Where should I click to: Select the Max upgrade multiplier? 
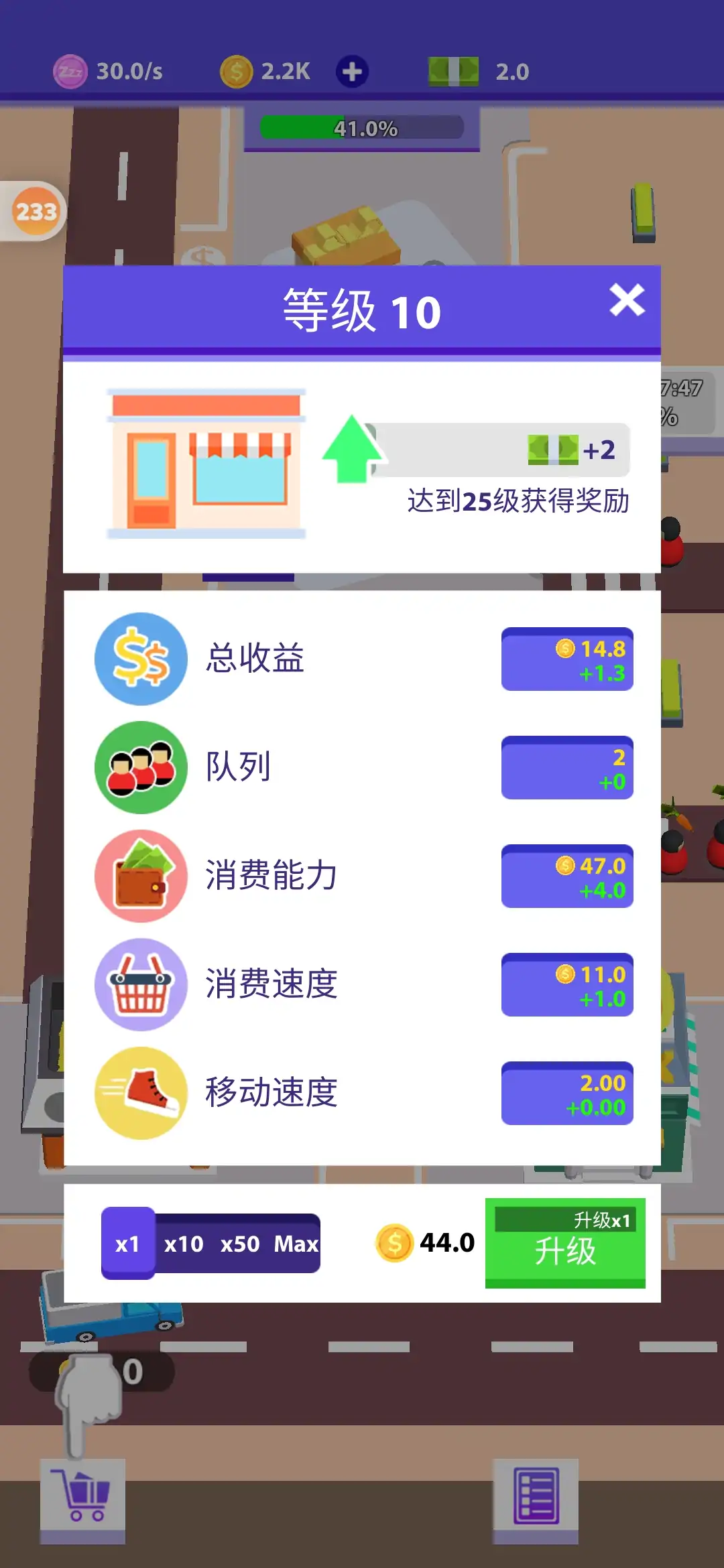point(296,1244)
